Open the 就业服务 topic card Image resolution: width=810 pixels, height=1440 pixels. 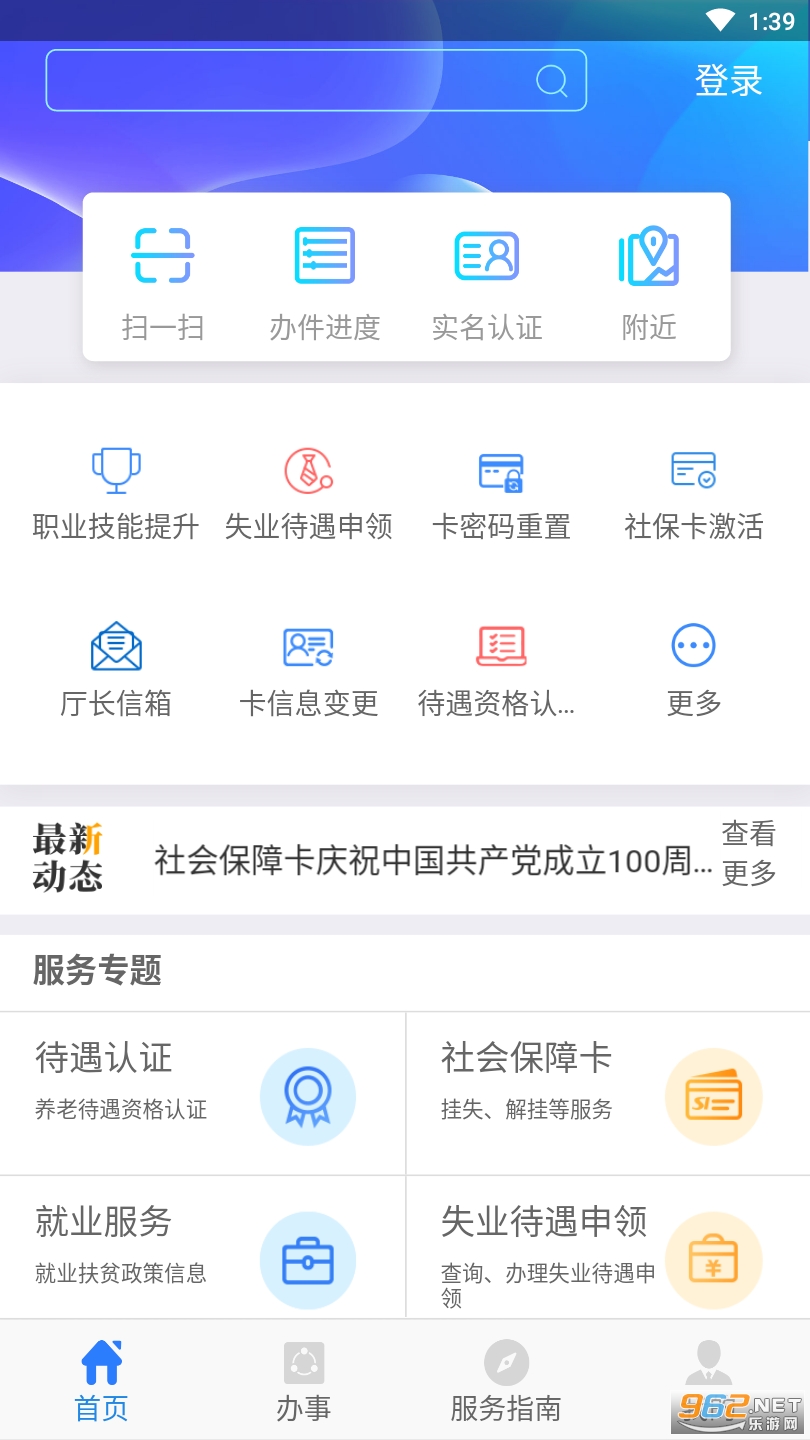203,1247
